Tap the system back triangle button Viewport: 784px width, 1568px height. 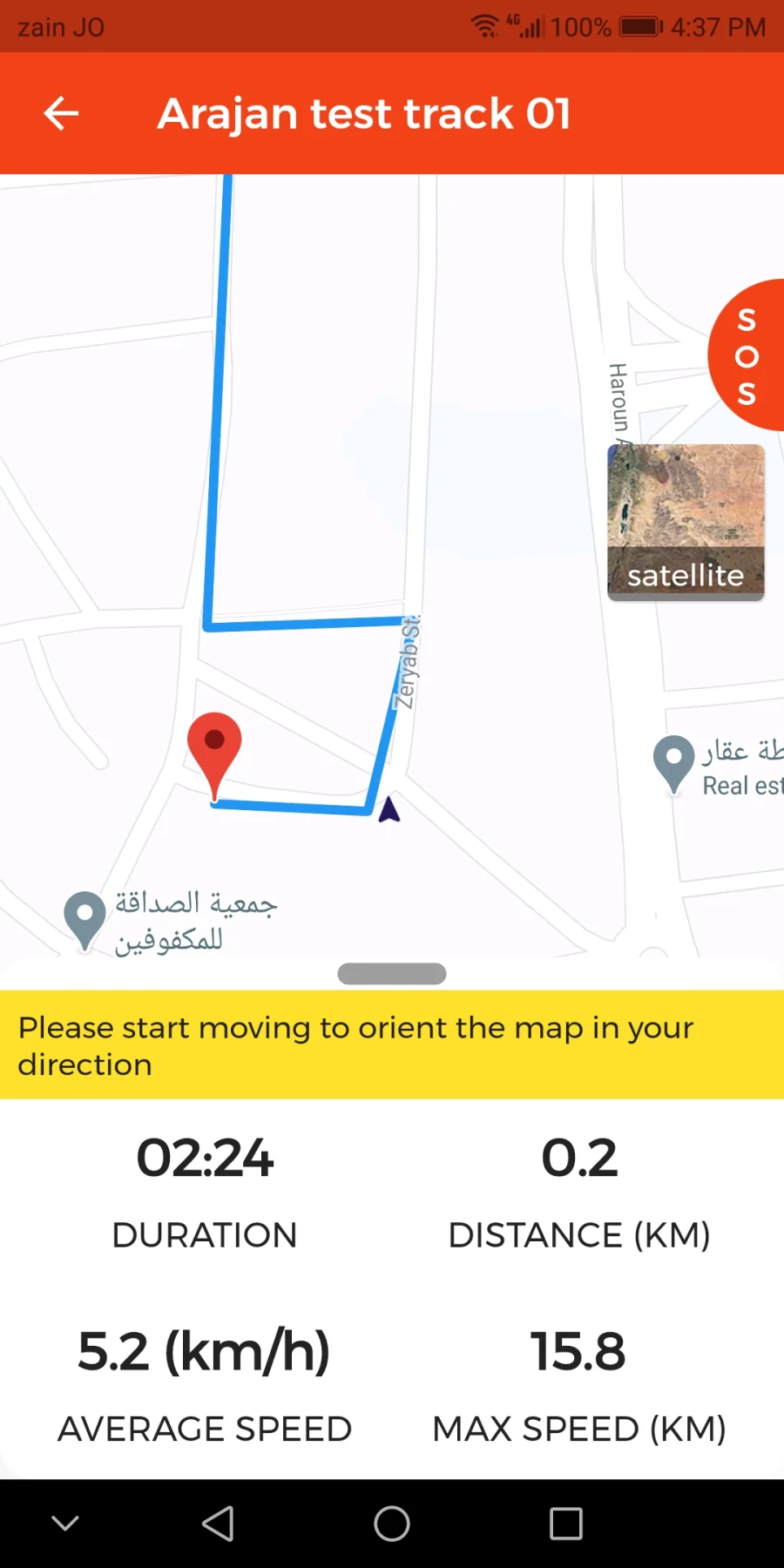click(218, 1524)
